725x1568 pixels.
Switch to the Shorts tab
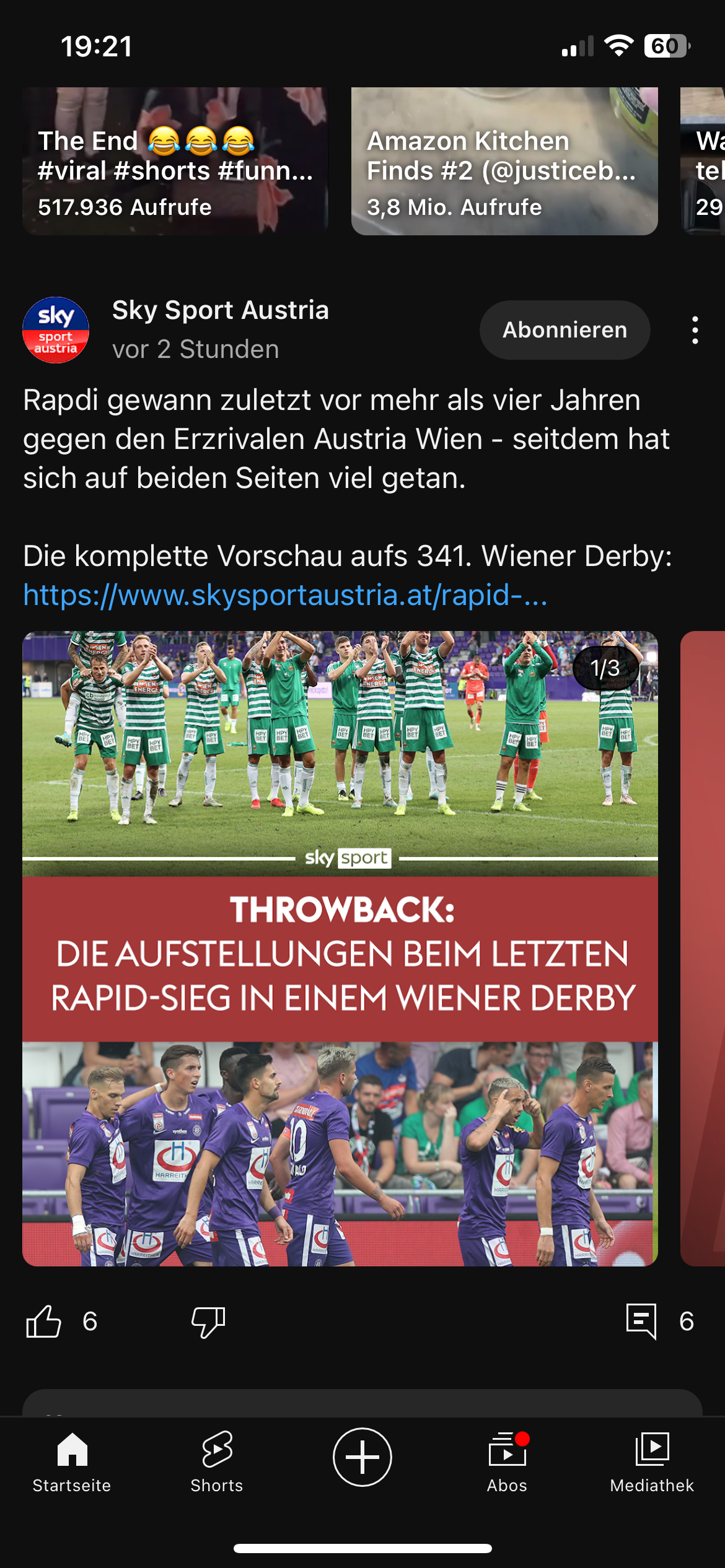click(217, 1461)
